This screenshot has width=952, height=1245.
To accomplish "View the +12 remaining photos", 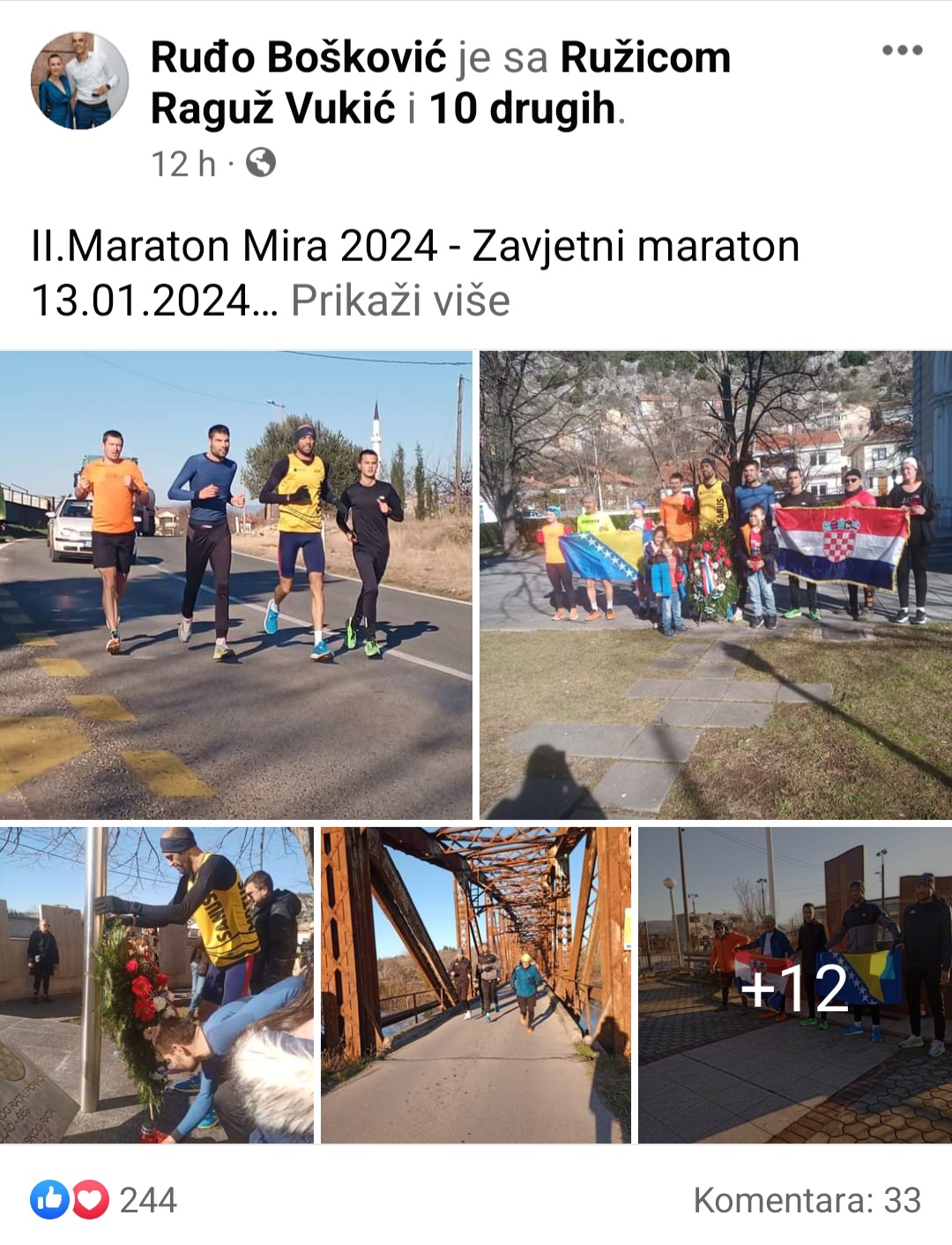I will (794, 984).
